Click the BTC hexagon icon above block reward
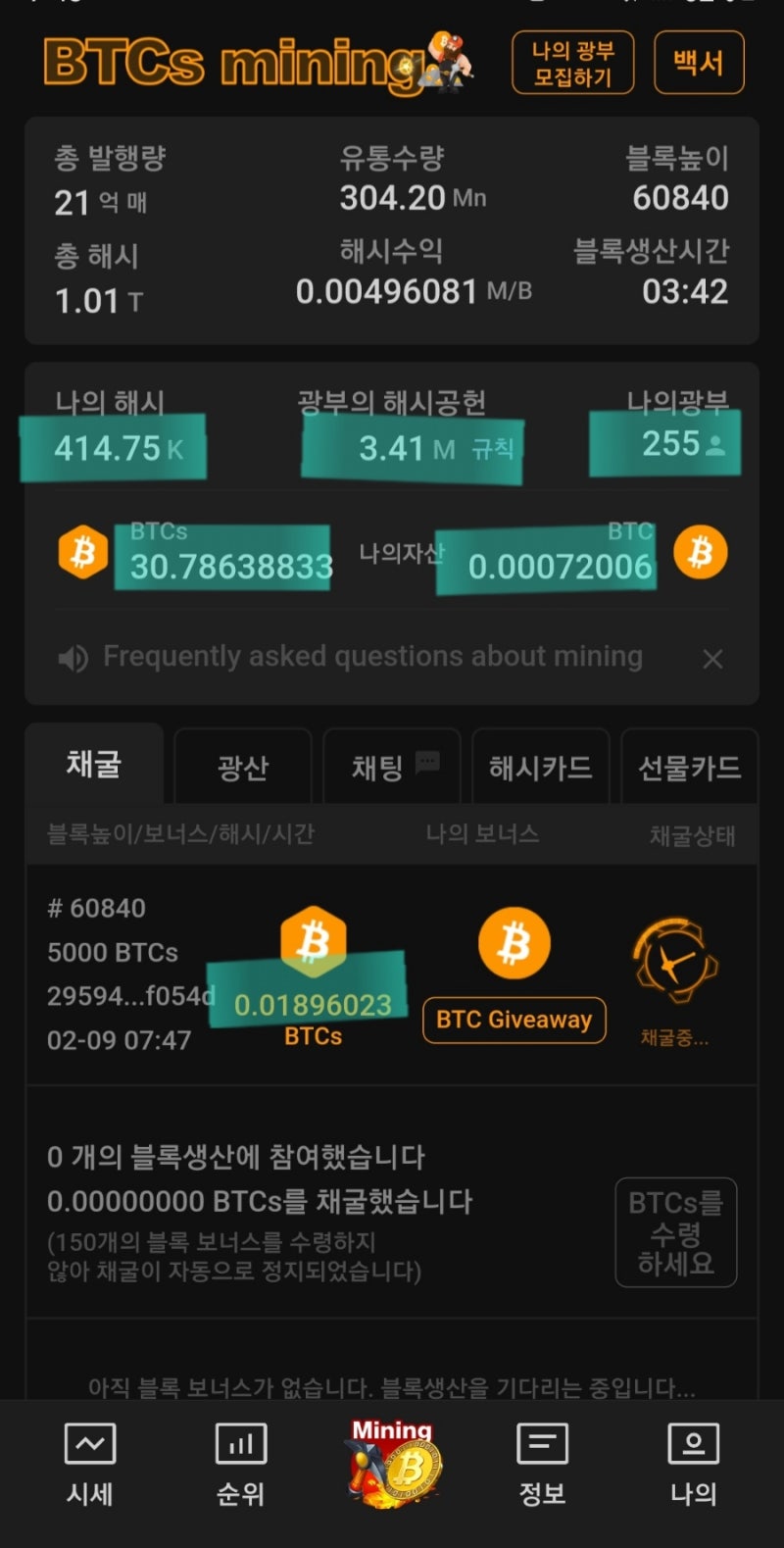This screenshot has width=784, height=1548. click(313, 941)
